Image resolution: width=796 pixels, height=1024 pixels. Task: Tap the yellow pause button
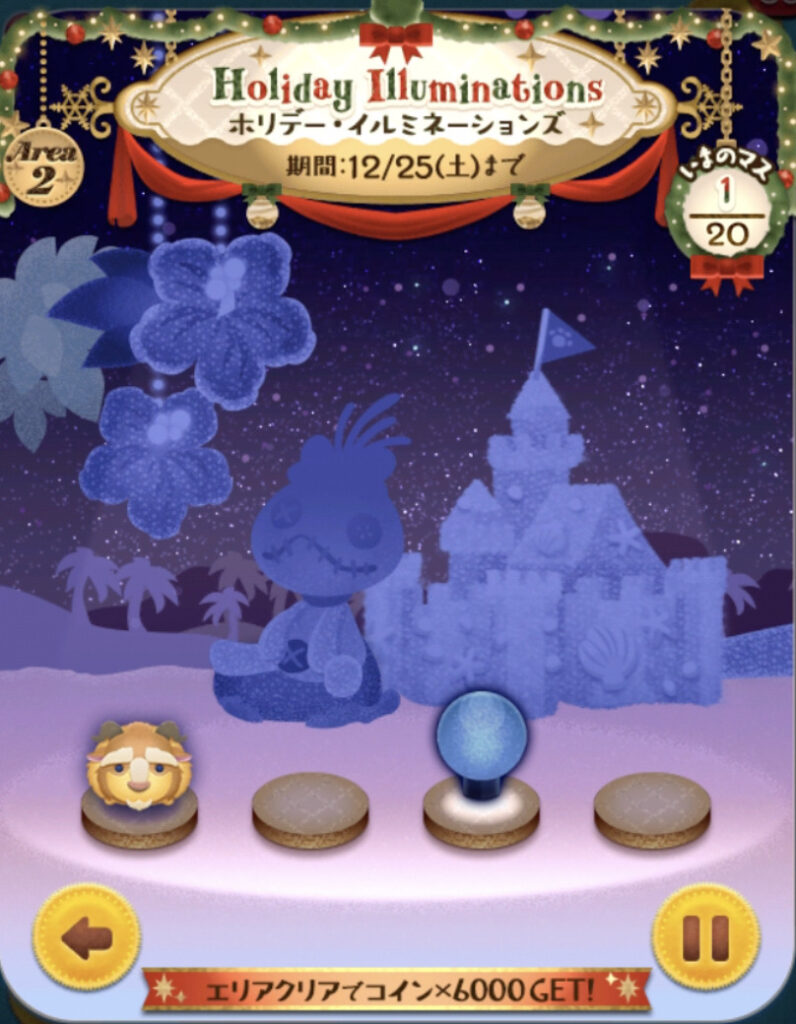(x=705, y=936)
